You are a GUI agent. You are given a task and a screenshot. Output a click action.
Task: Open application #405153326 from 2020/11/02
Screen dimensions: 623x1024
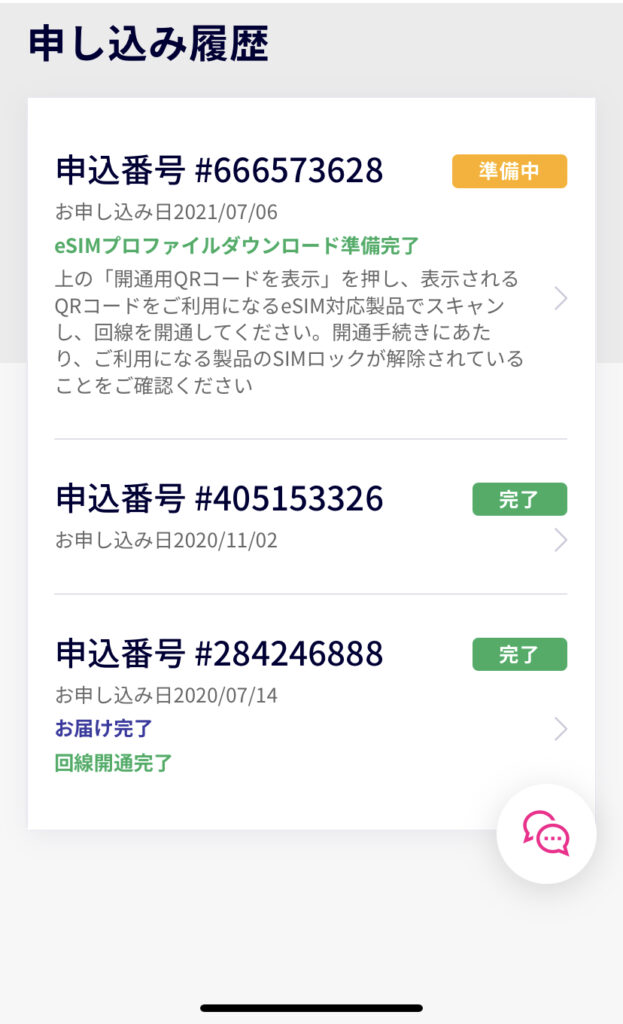click(311, 517)
